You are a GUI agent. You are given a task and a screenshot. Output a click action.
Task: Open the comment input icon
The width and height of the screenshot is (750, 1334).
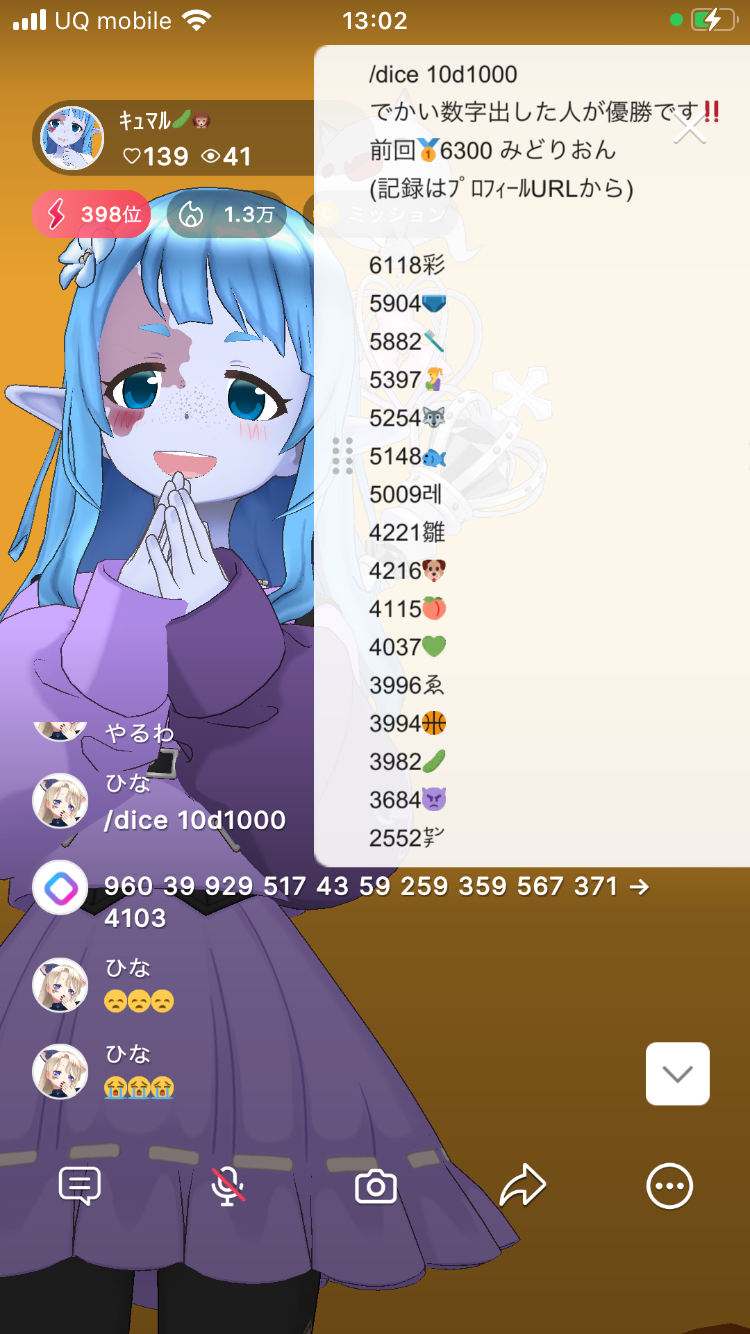(80, 1186)
